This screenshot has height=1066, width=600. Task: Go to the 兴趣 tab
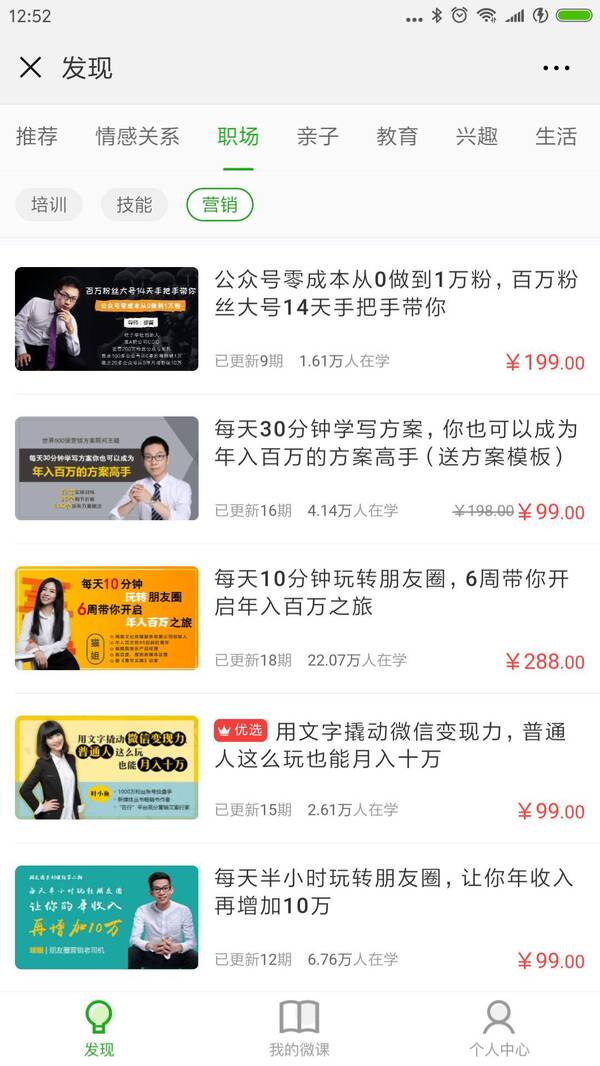[x=476, y=136]
